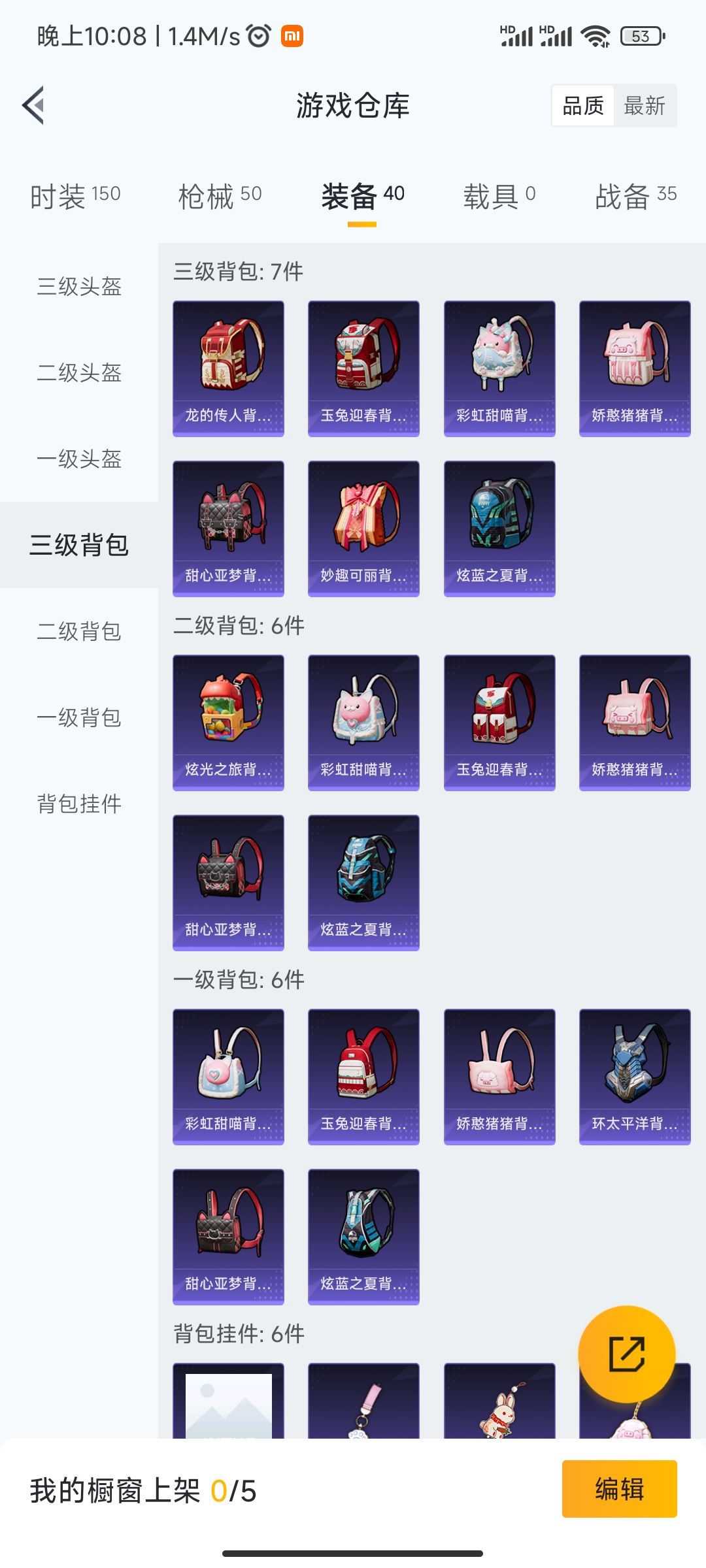Open the 龙的传人 backpack item
The height and width of the screenshot is (1568, 706).
click(228, 368)
